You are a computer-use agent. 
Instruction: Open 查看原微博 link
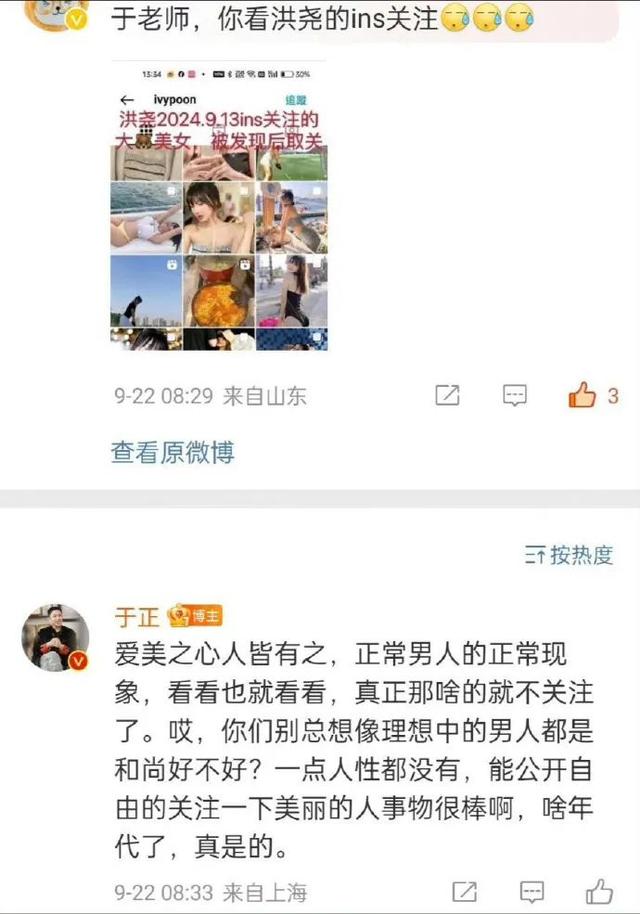point(172,452)
